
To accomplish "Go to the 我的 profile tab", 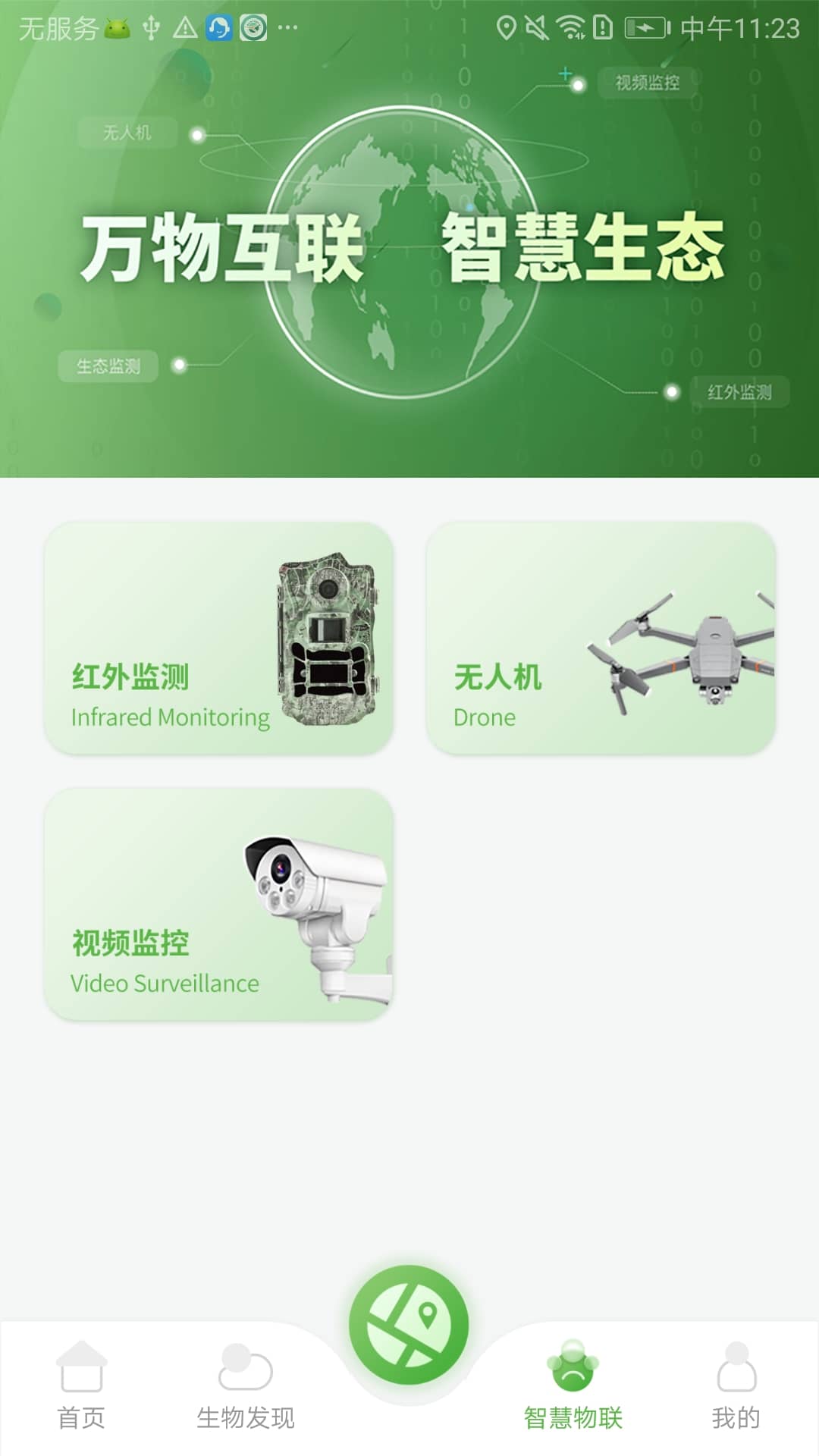I will click(736, 1386).
